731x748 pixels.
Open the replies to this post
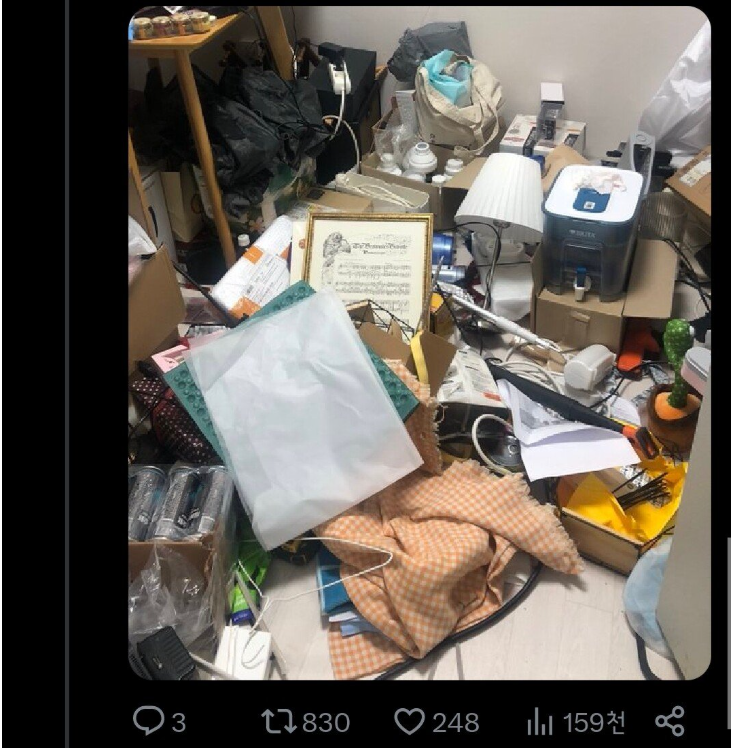[149, 721]
